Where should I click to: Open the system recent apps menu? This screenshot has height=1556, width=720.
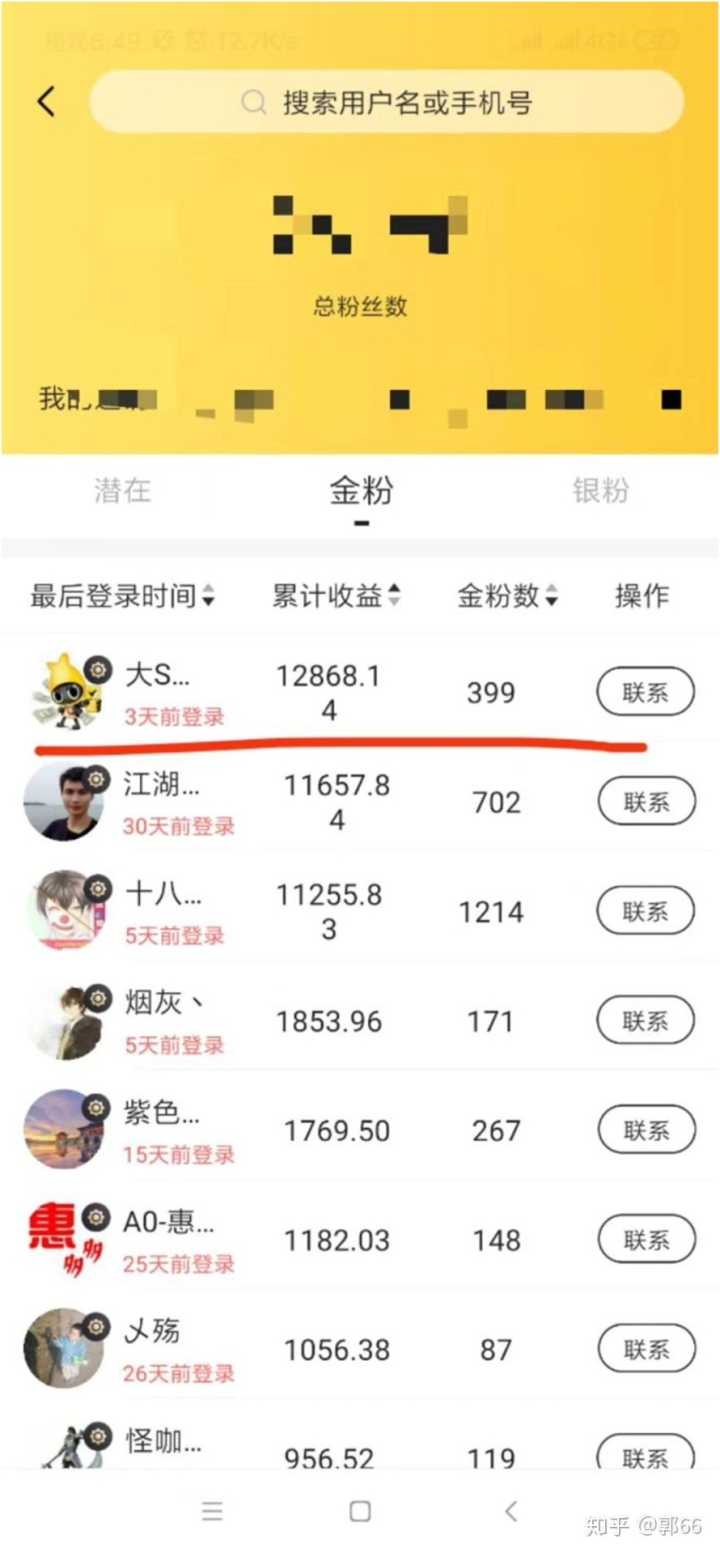point(211,1511)
